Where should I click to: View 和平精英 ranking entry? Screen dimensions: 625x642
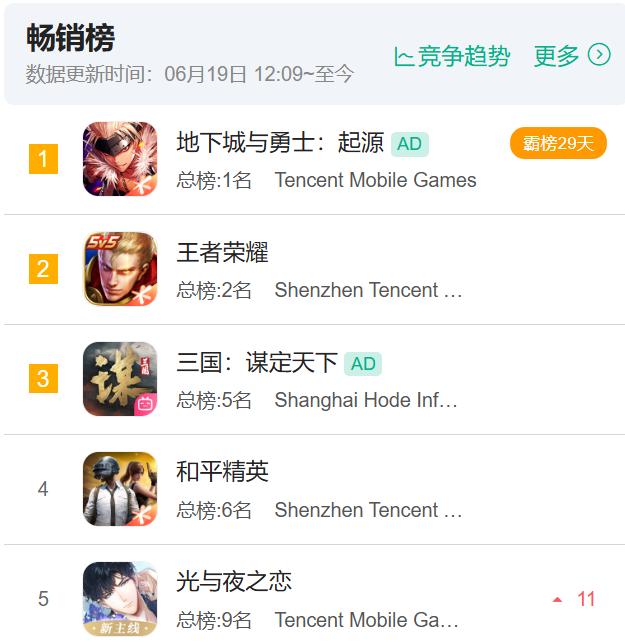coord(222,472)
